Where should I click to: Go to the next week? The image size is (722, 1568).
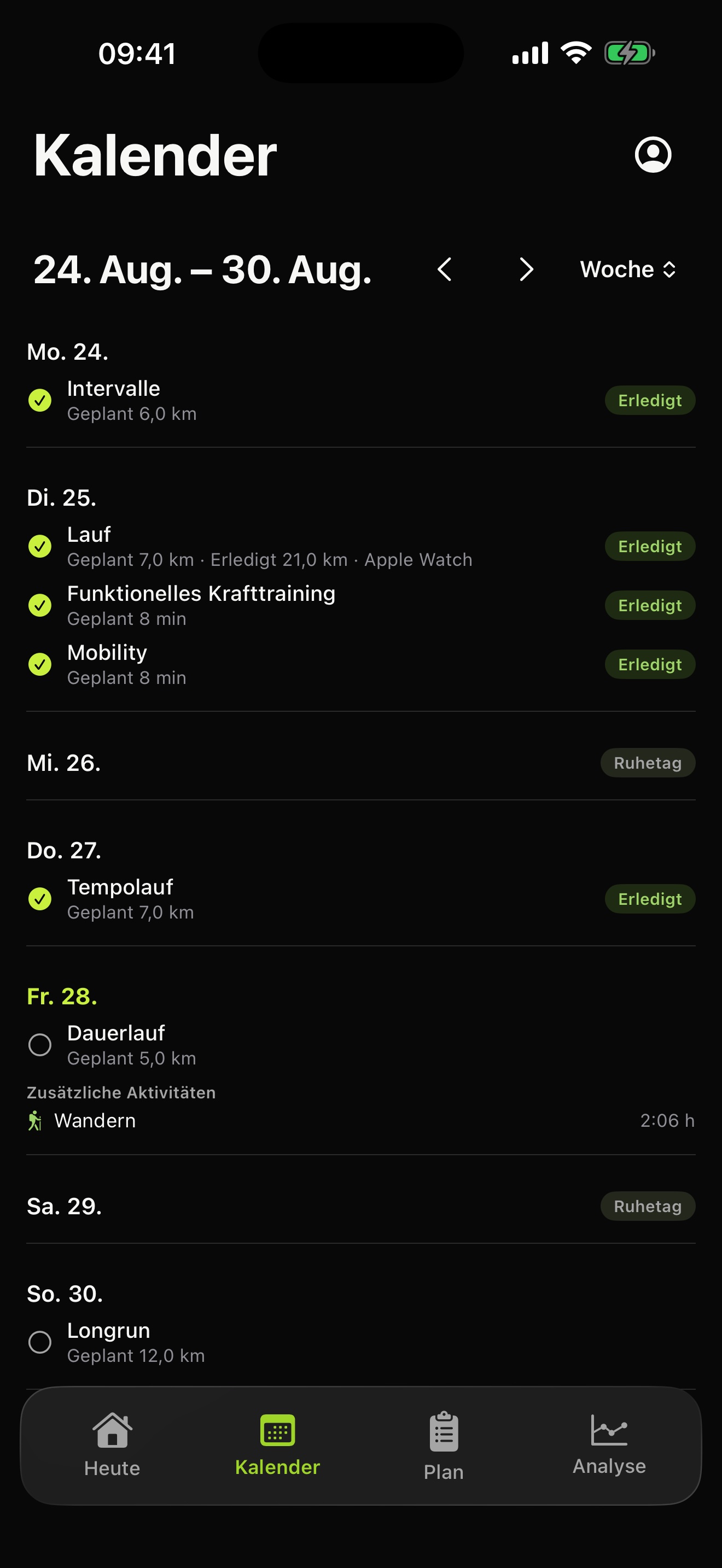coord(527,270)
